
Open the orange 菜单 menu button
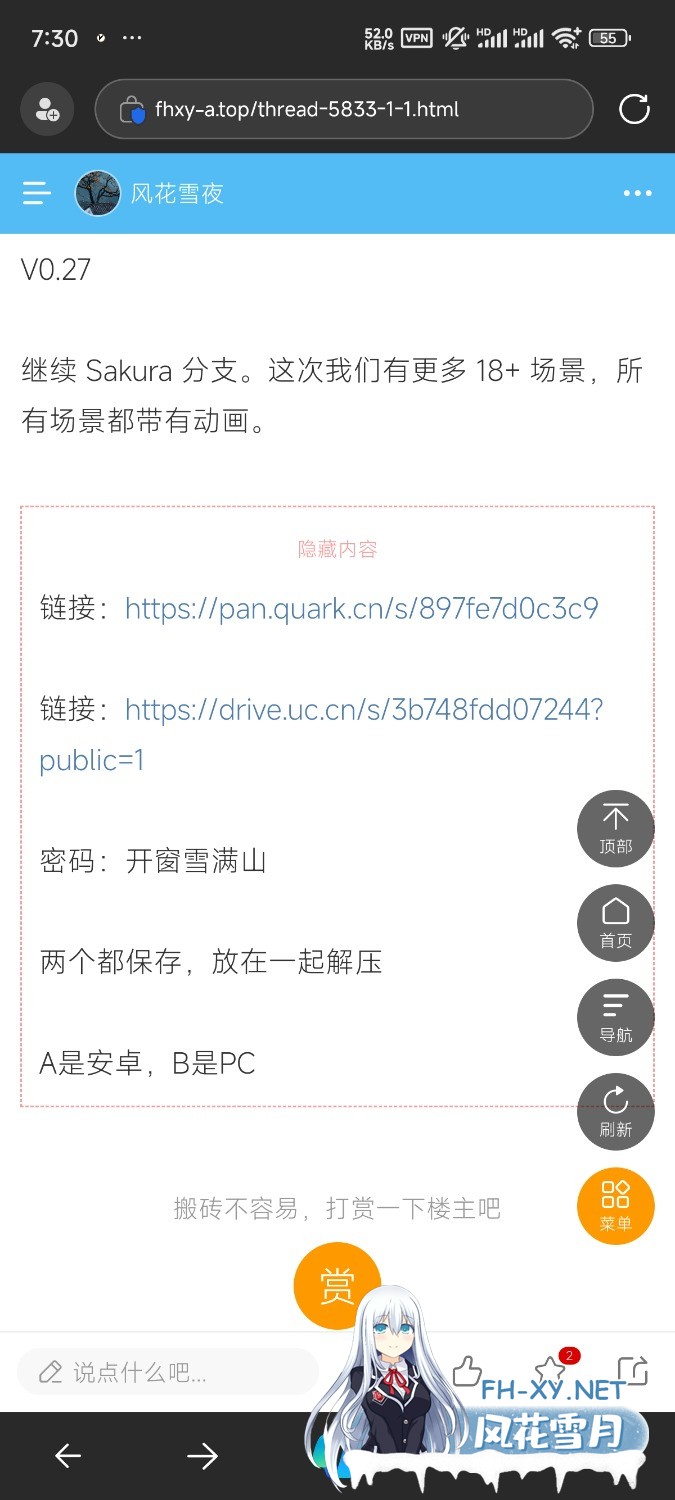pos(616,1206)
